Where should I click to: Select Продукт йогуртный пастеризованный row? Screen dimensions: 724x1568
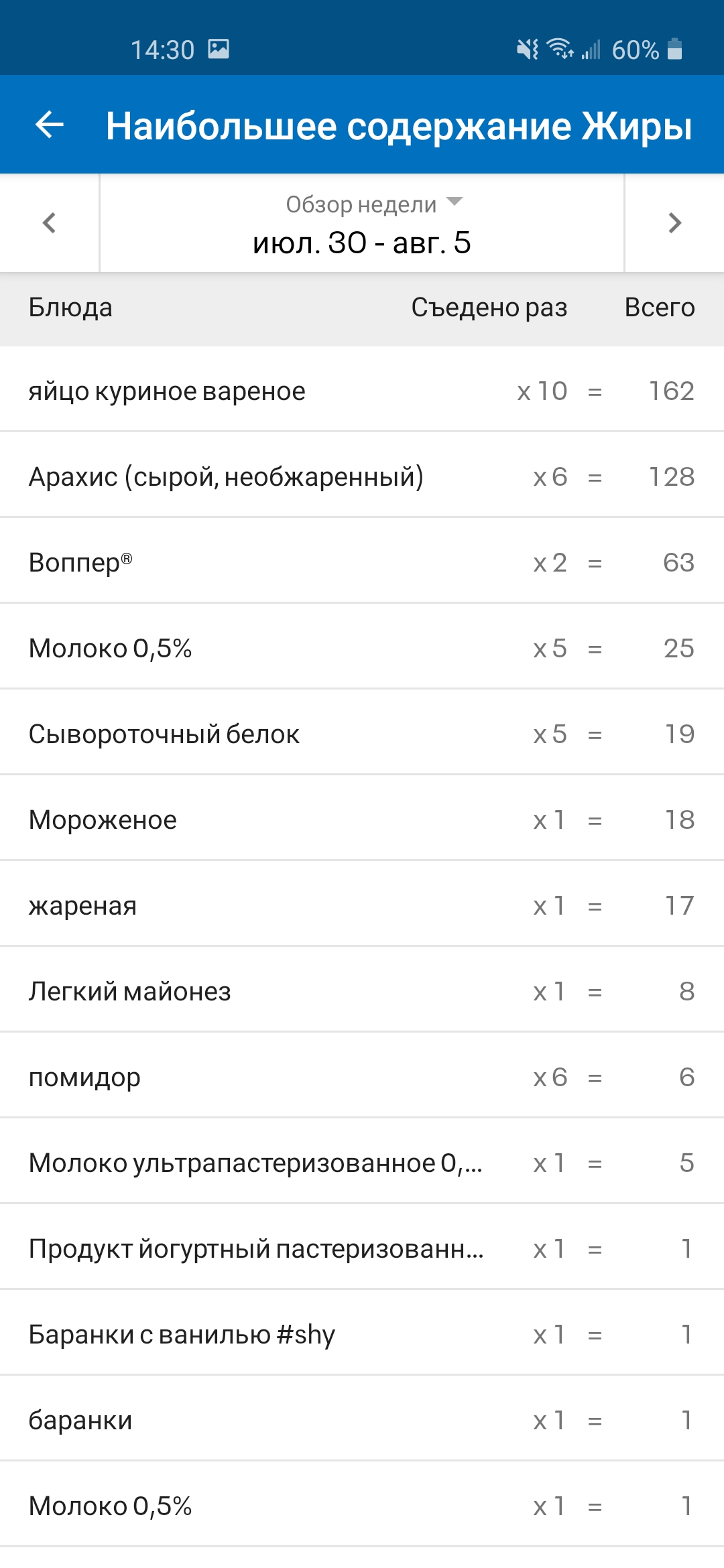(362, 1248)
